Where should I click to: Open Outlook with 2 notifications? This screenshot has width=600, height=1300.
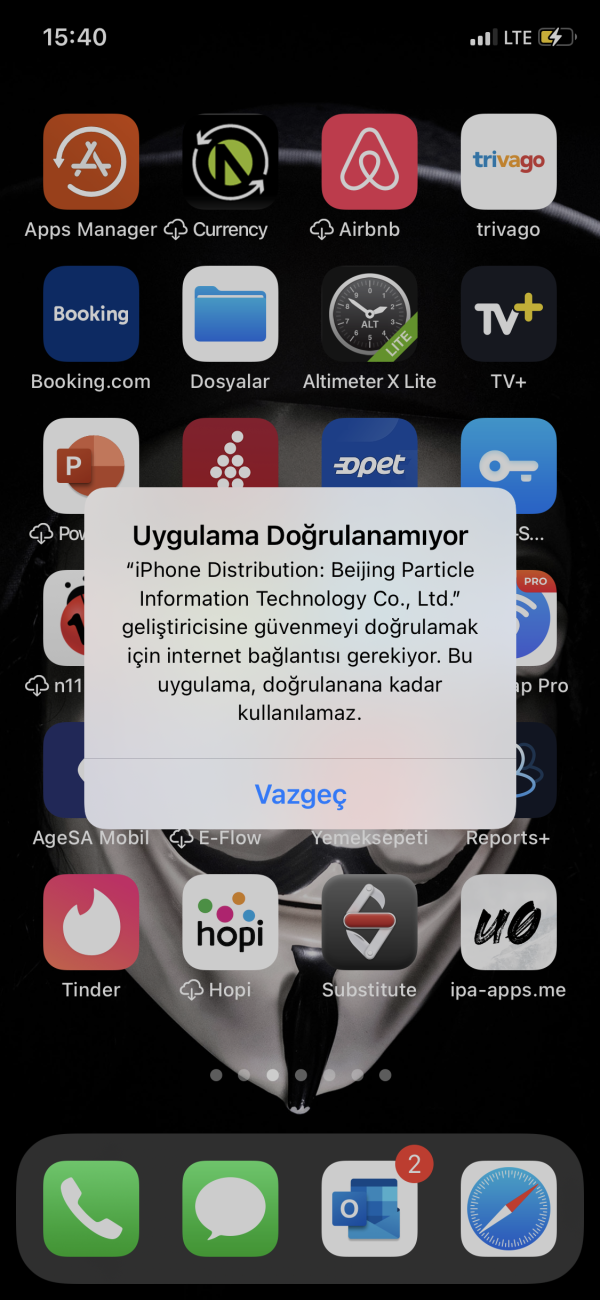click(x=369, y=1208)
